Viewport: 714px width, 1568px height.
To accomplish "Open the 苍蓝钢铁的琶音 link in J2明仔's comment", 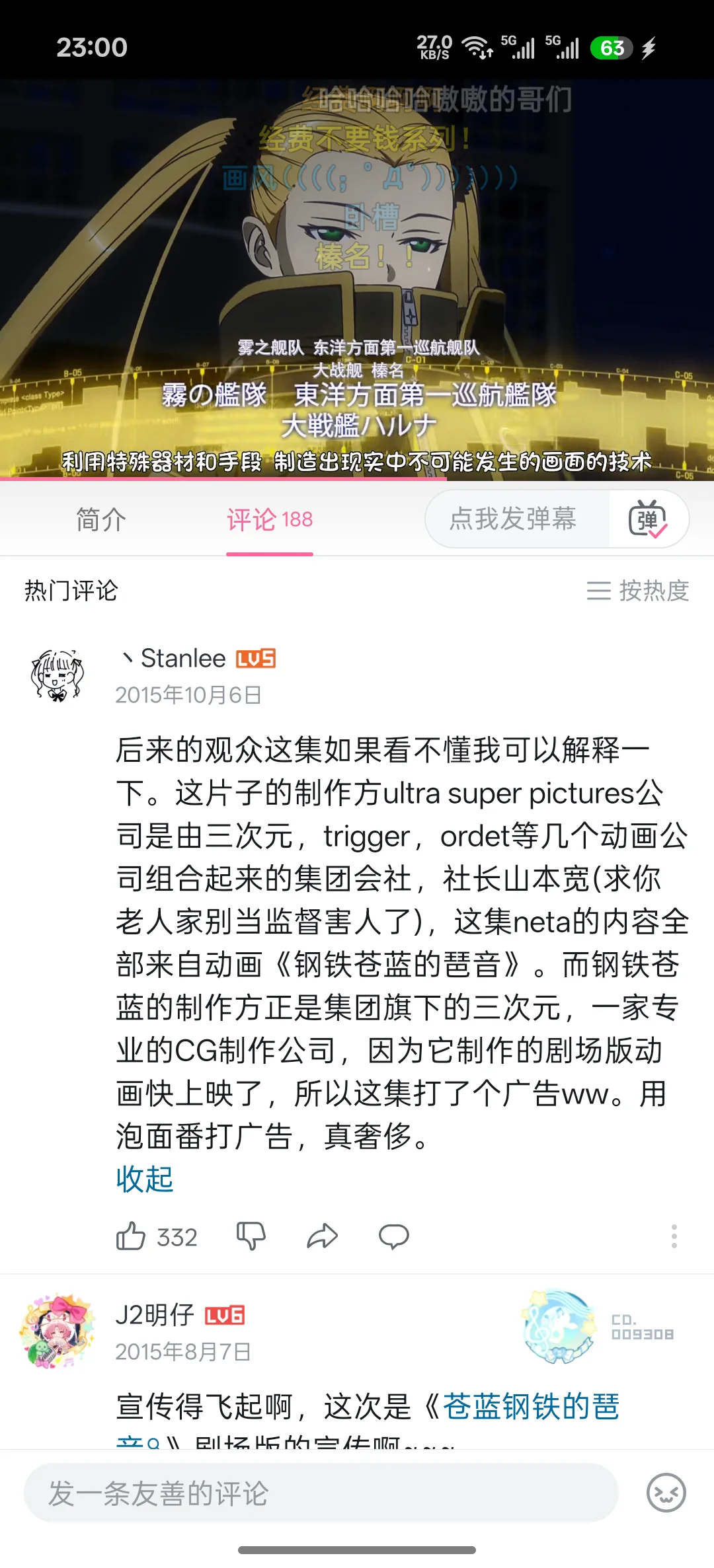I will 530,1406.
